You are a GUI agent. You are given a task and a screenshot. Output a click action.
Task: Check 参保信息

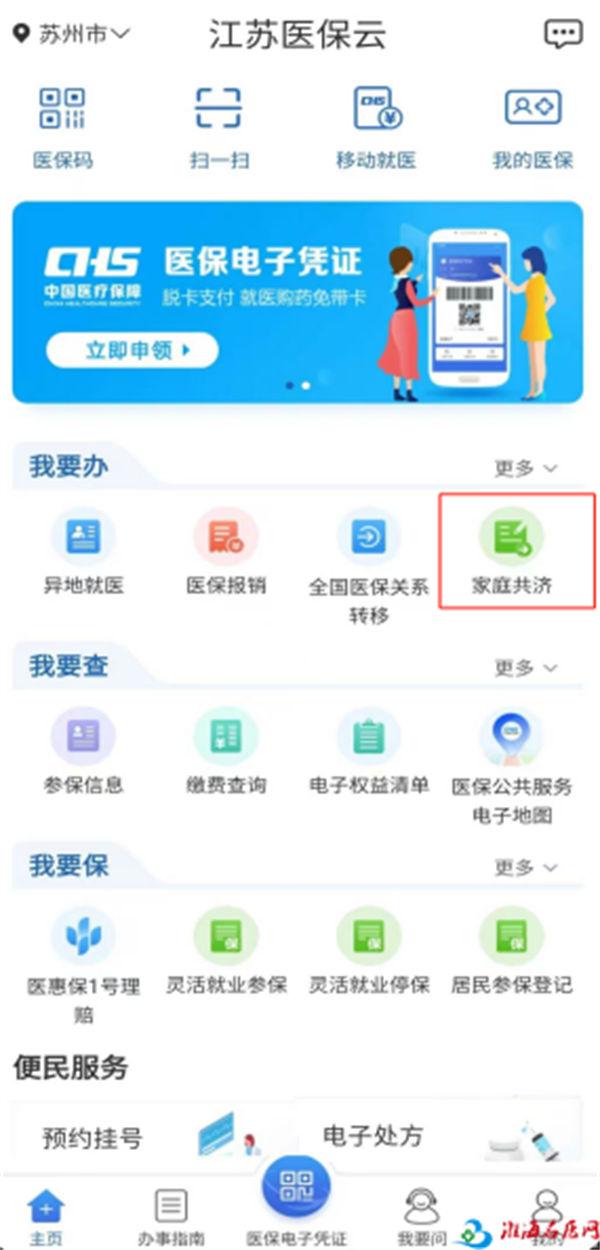[83, 753]
